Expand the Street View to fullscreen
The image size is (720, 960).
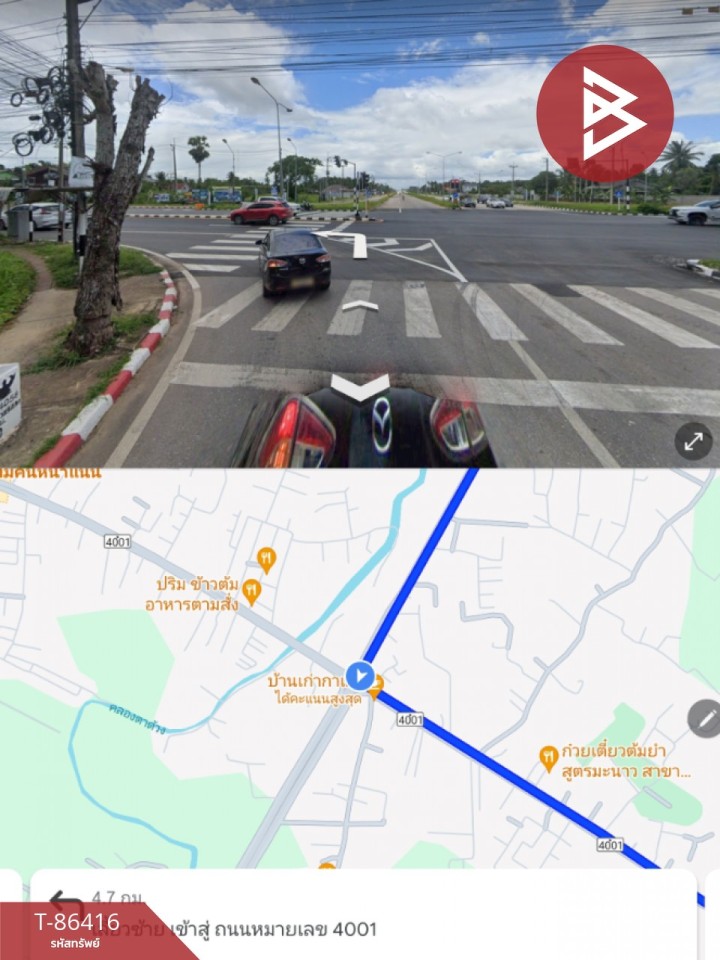point(693,441)
